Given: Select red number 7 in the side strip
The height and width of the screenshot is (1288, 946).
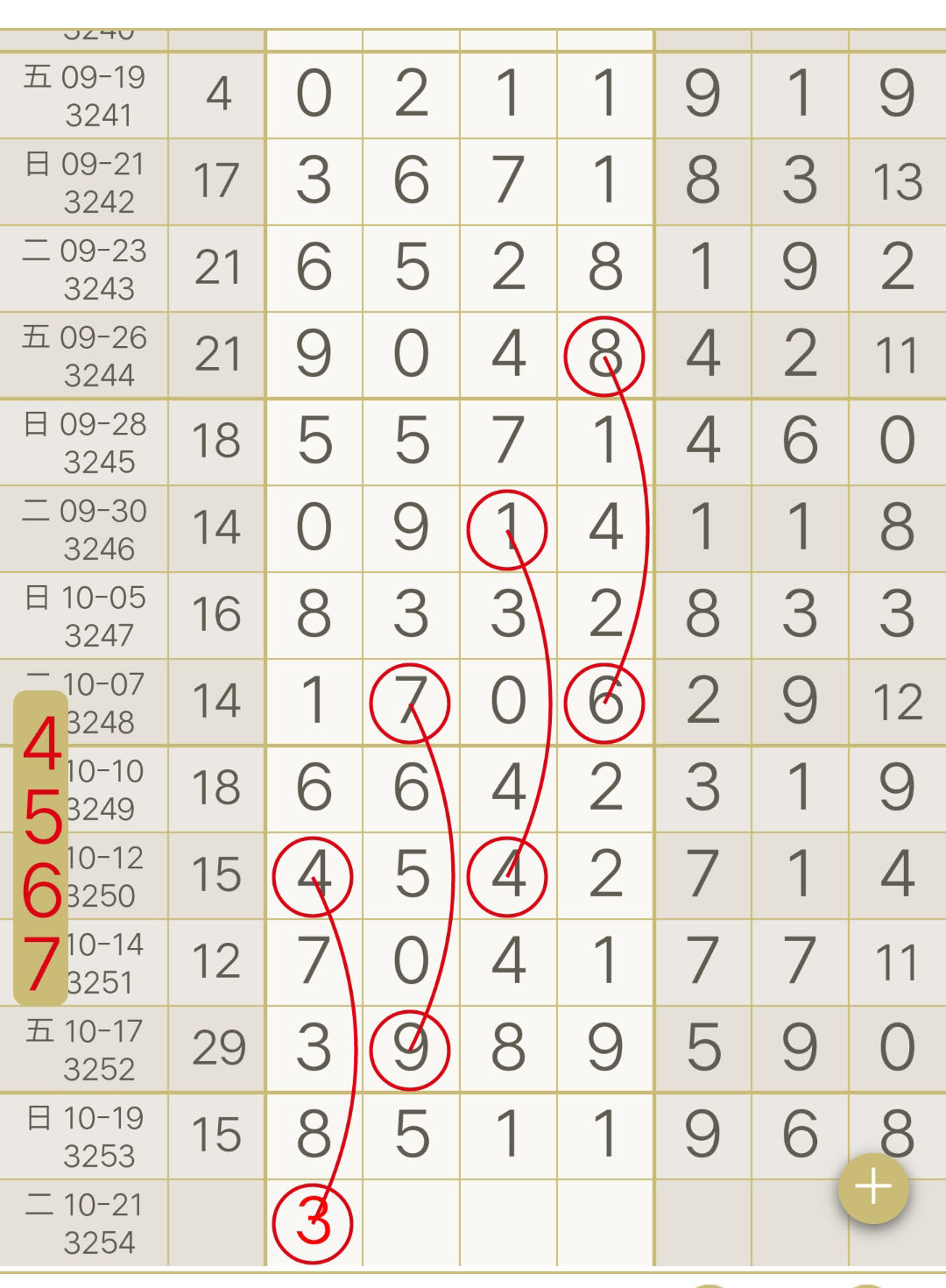Looking at the screenshot, I should point(42,963).
